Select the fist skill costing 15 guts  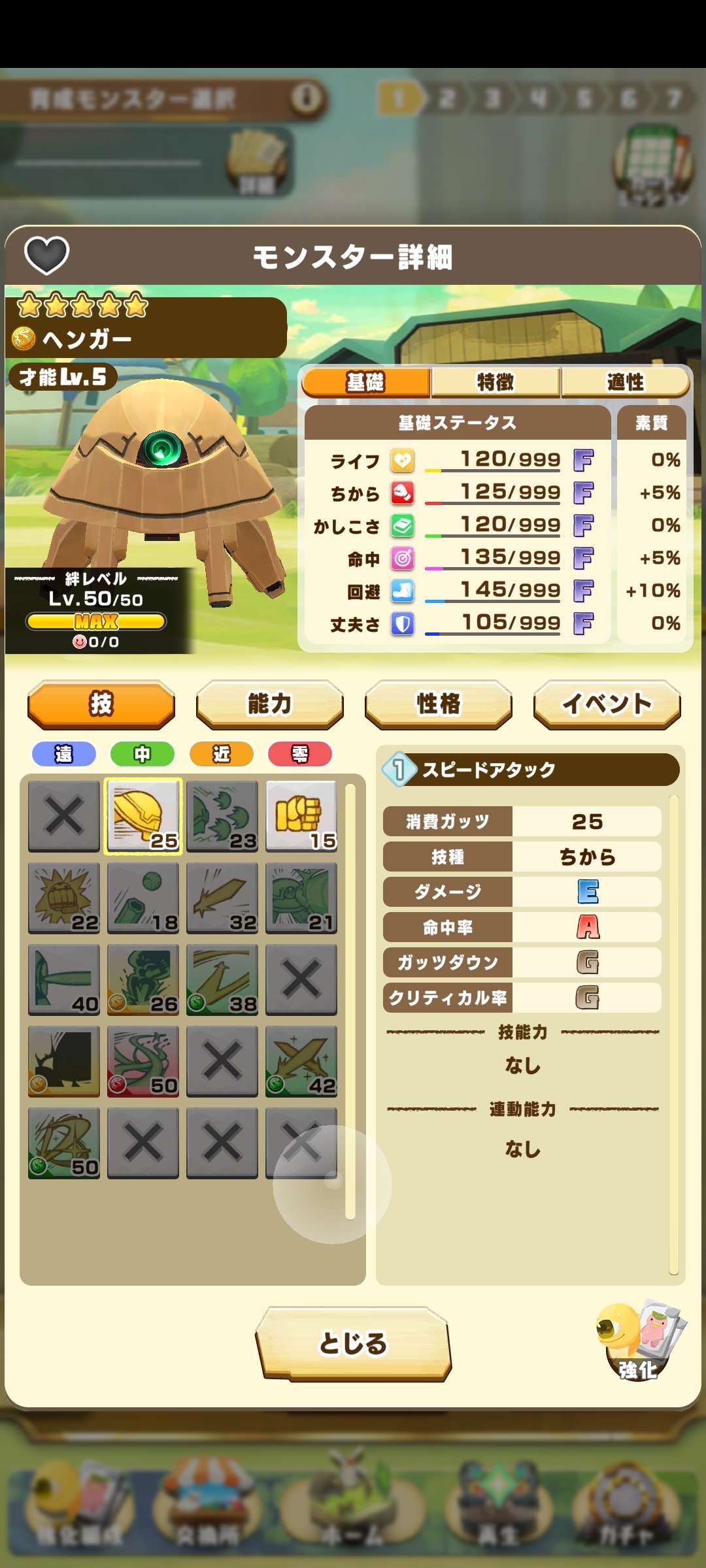tap(301, 816)
